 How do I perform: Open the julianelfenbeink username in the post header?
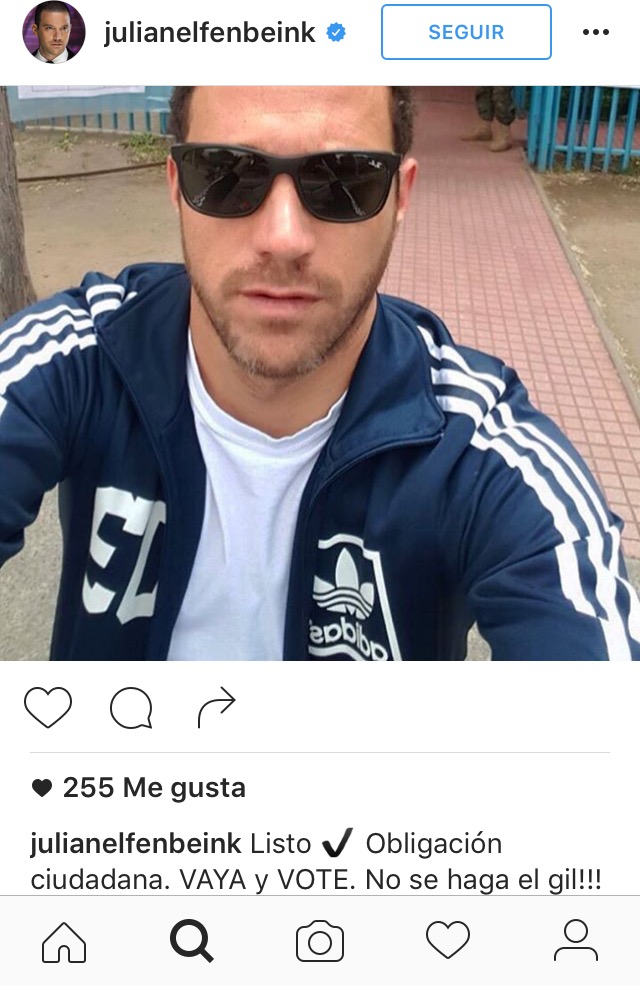pos(209,32)
